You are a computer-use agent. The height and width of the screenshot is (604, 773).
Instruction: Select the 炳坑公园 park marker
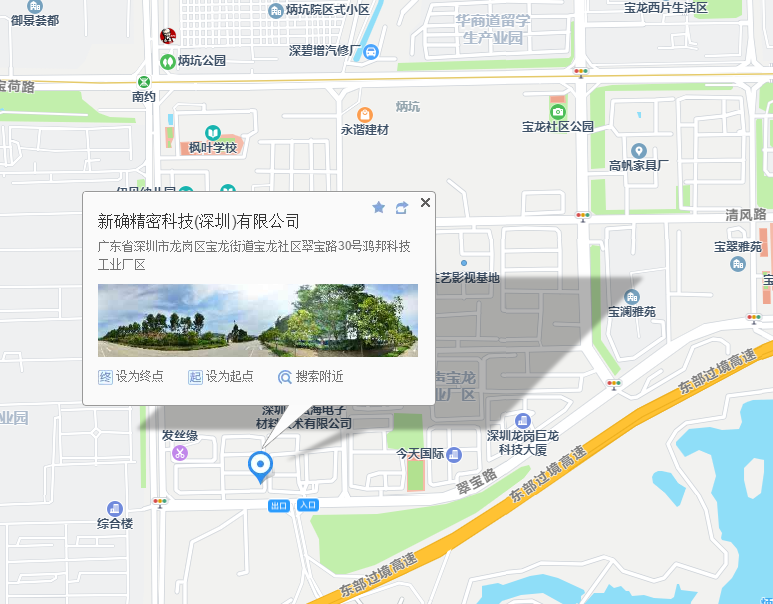click(x=170, y=60)
